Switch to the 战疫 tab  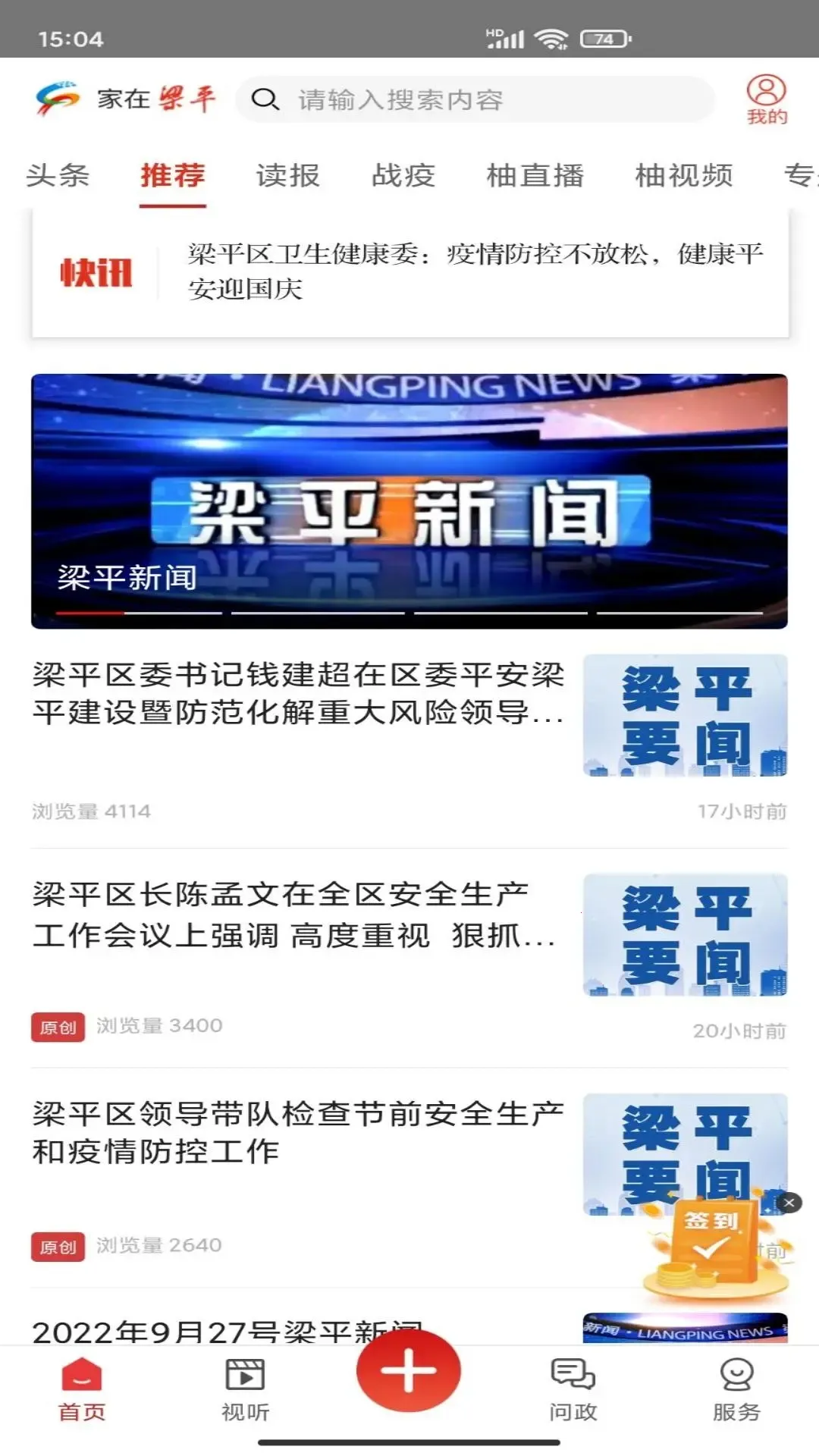(x=403, y=176)
